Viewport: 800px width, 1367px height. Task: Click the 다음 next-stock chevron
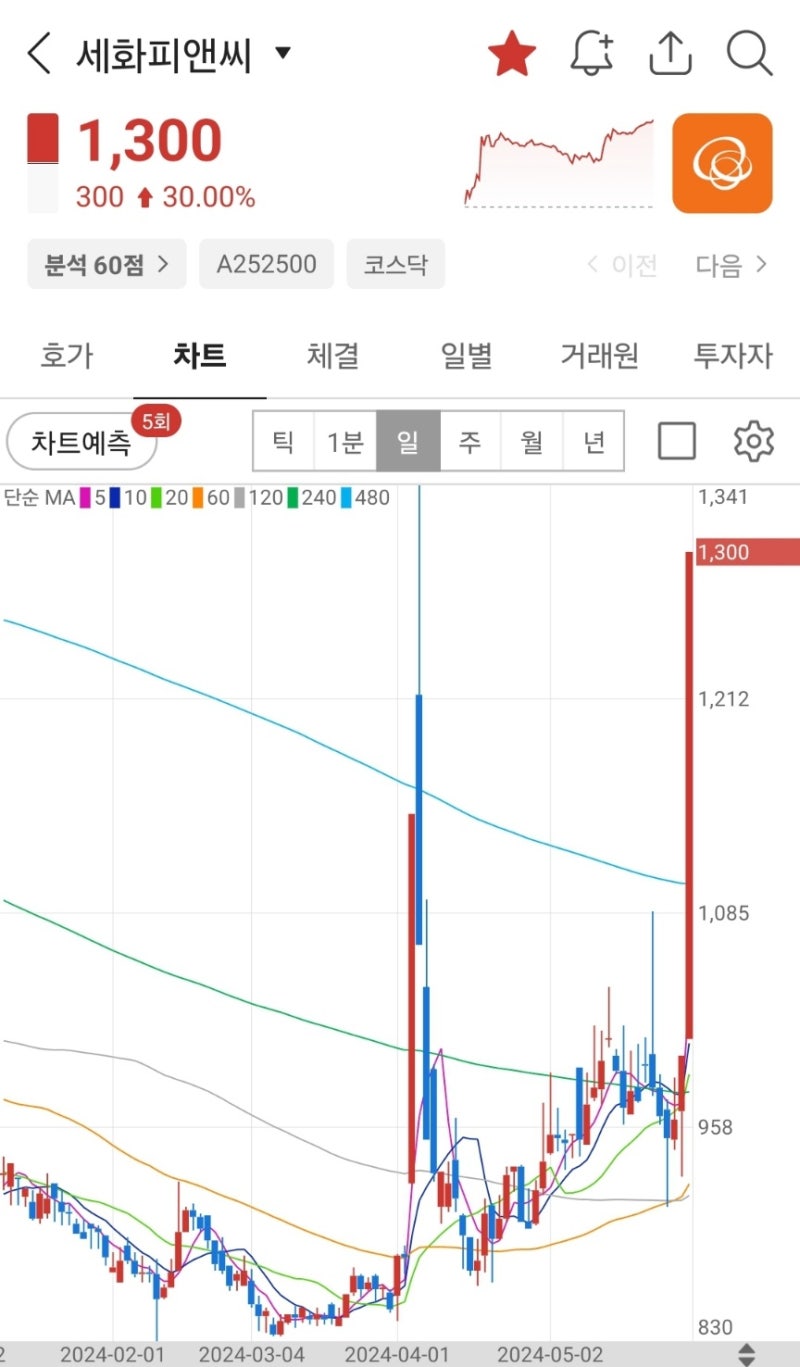(727, 264)
